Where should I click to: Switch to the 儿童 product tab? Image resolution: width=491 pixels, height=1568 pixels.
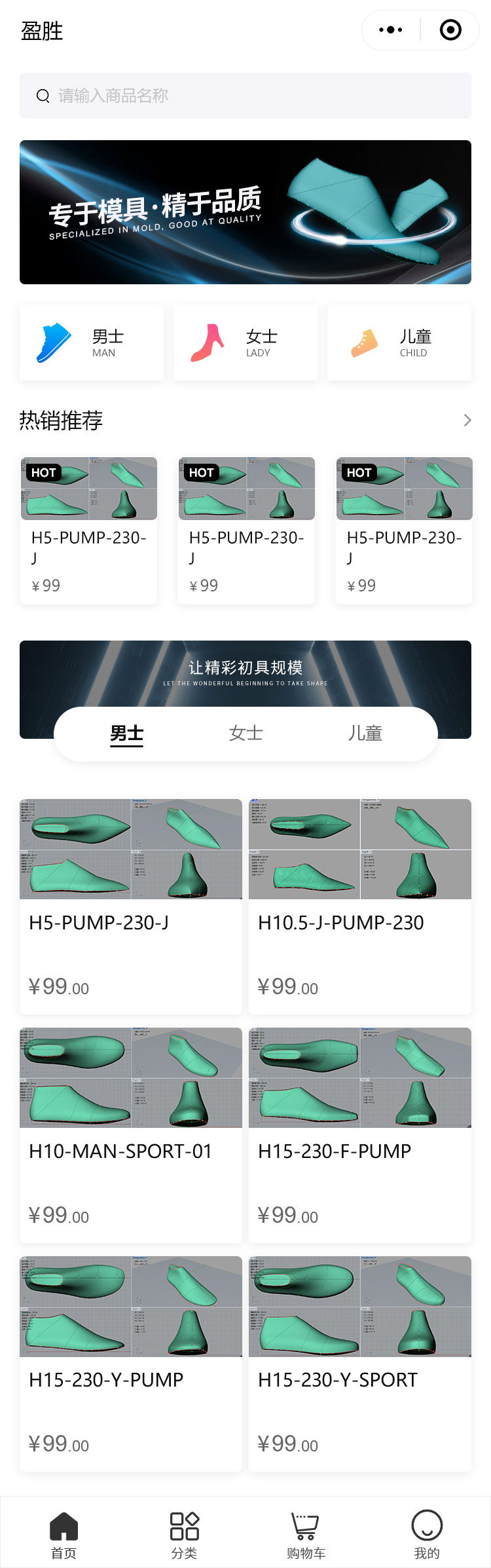tap(365, 734)
